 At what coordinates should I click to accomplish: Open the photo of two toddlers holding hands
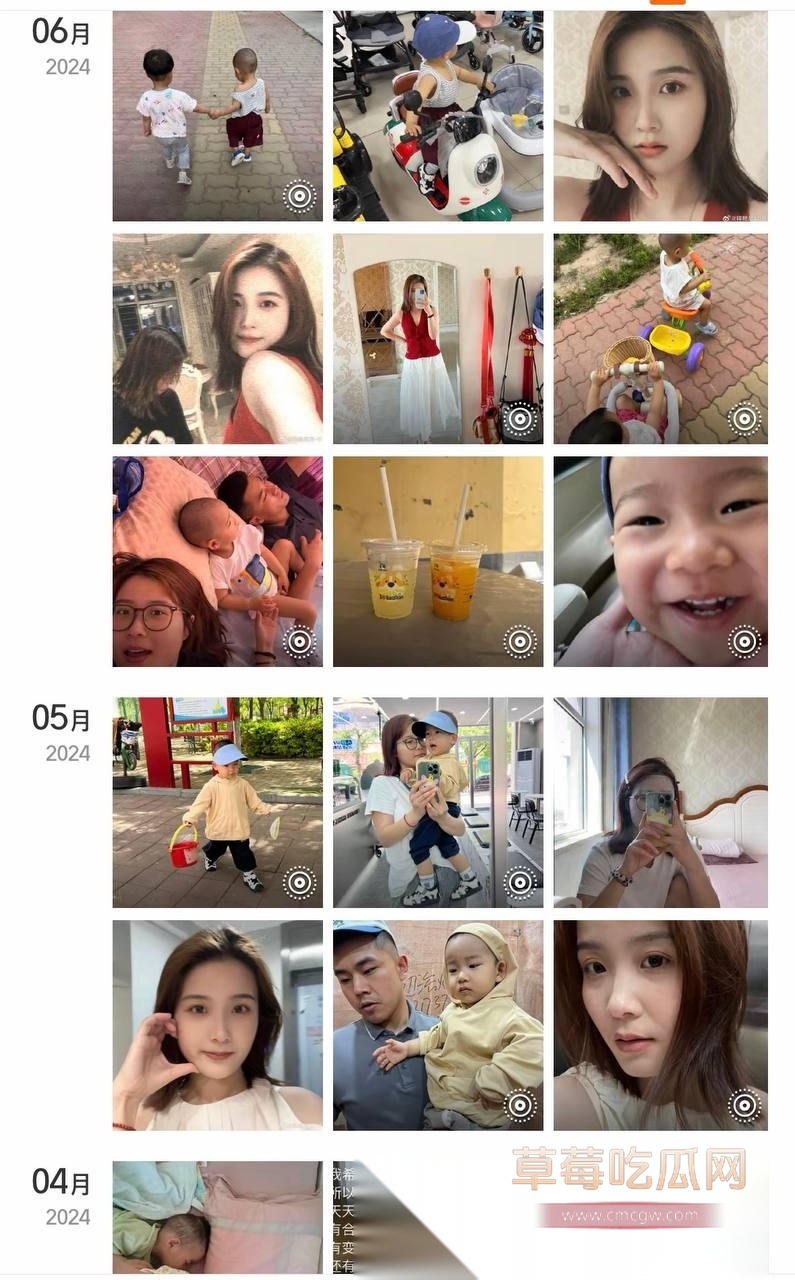point(217,116)
